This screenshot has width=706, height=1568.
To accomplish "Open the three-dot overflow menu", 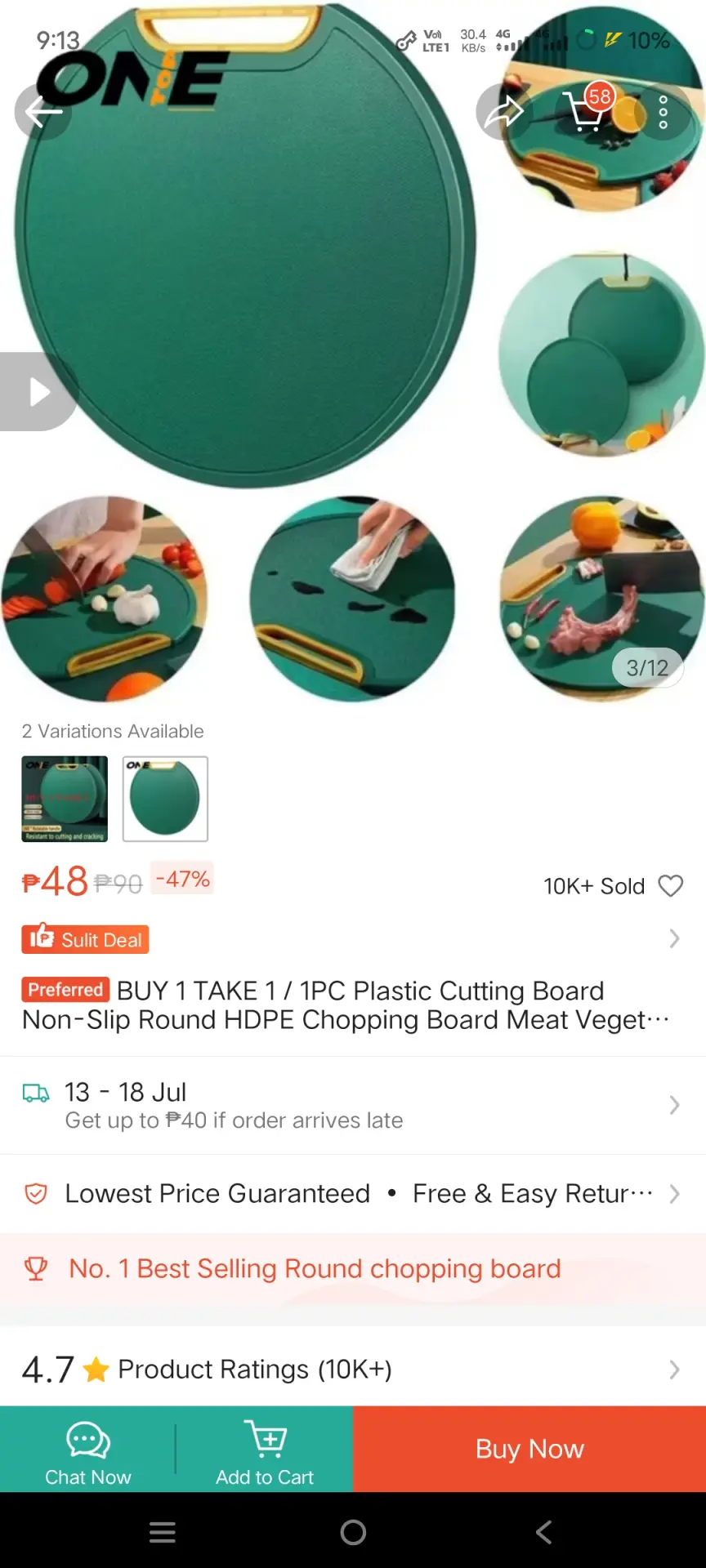I will click(663, 112).
